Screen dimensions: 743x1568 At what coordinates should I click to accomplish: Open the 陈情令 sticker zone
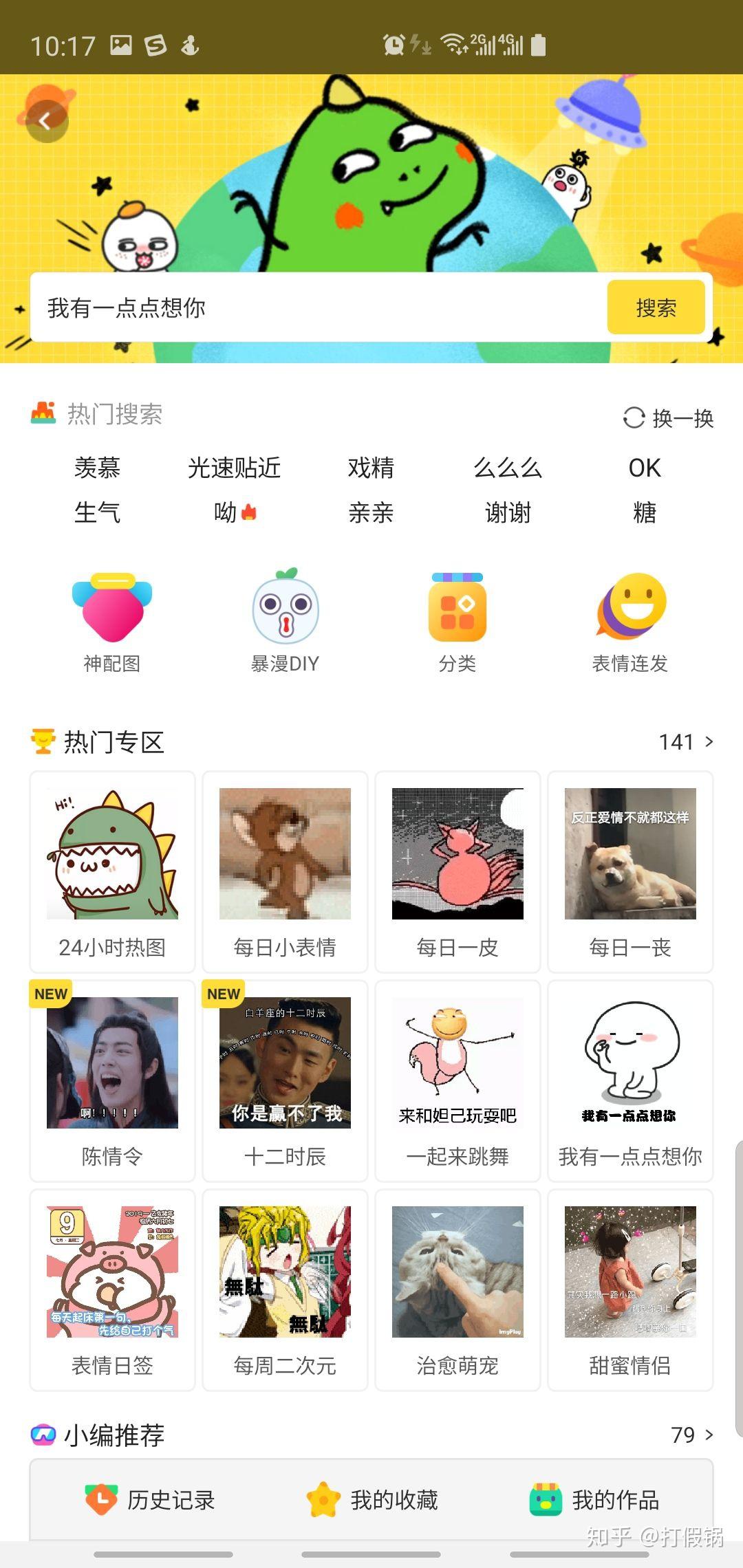(112, 1080)
